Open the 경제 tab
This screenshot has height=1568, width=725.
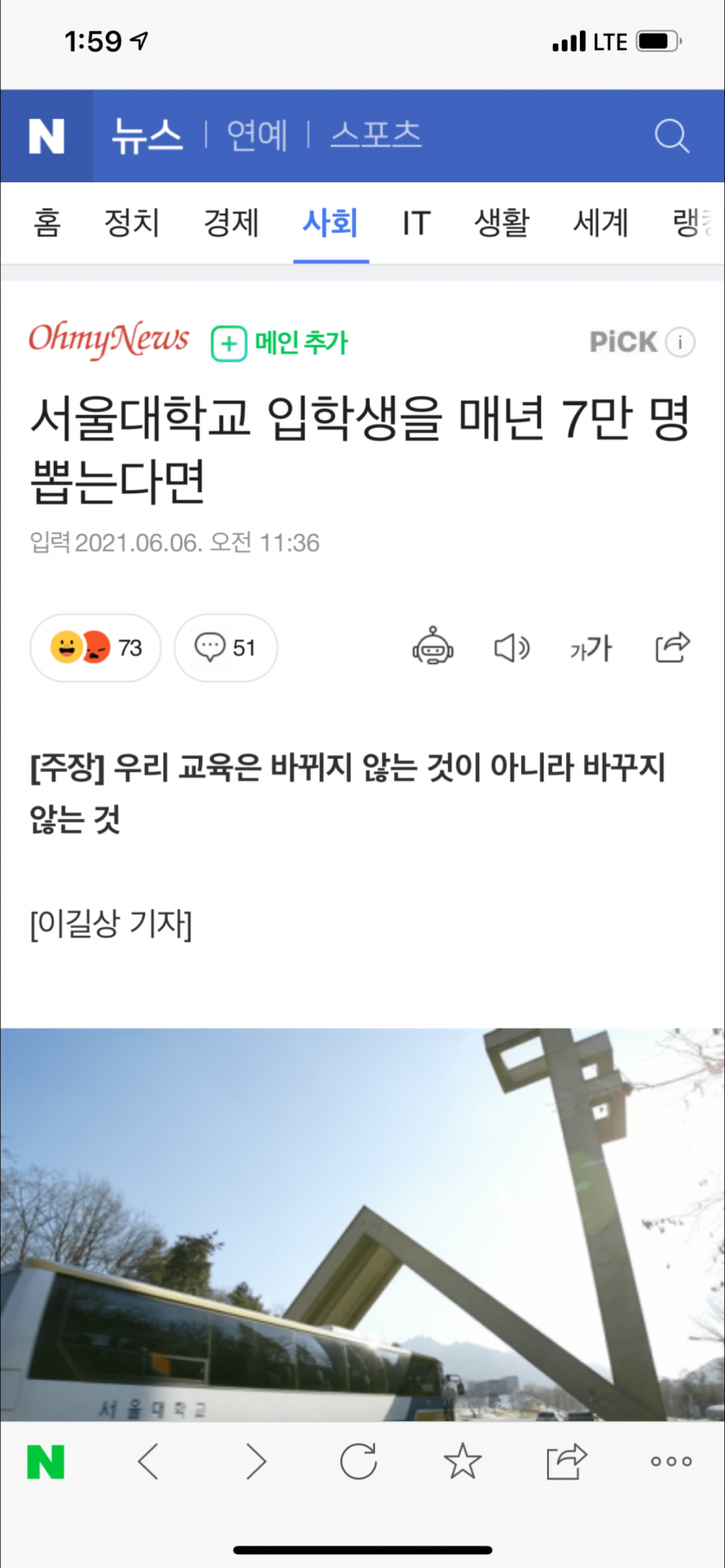click(231, 223)
